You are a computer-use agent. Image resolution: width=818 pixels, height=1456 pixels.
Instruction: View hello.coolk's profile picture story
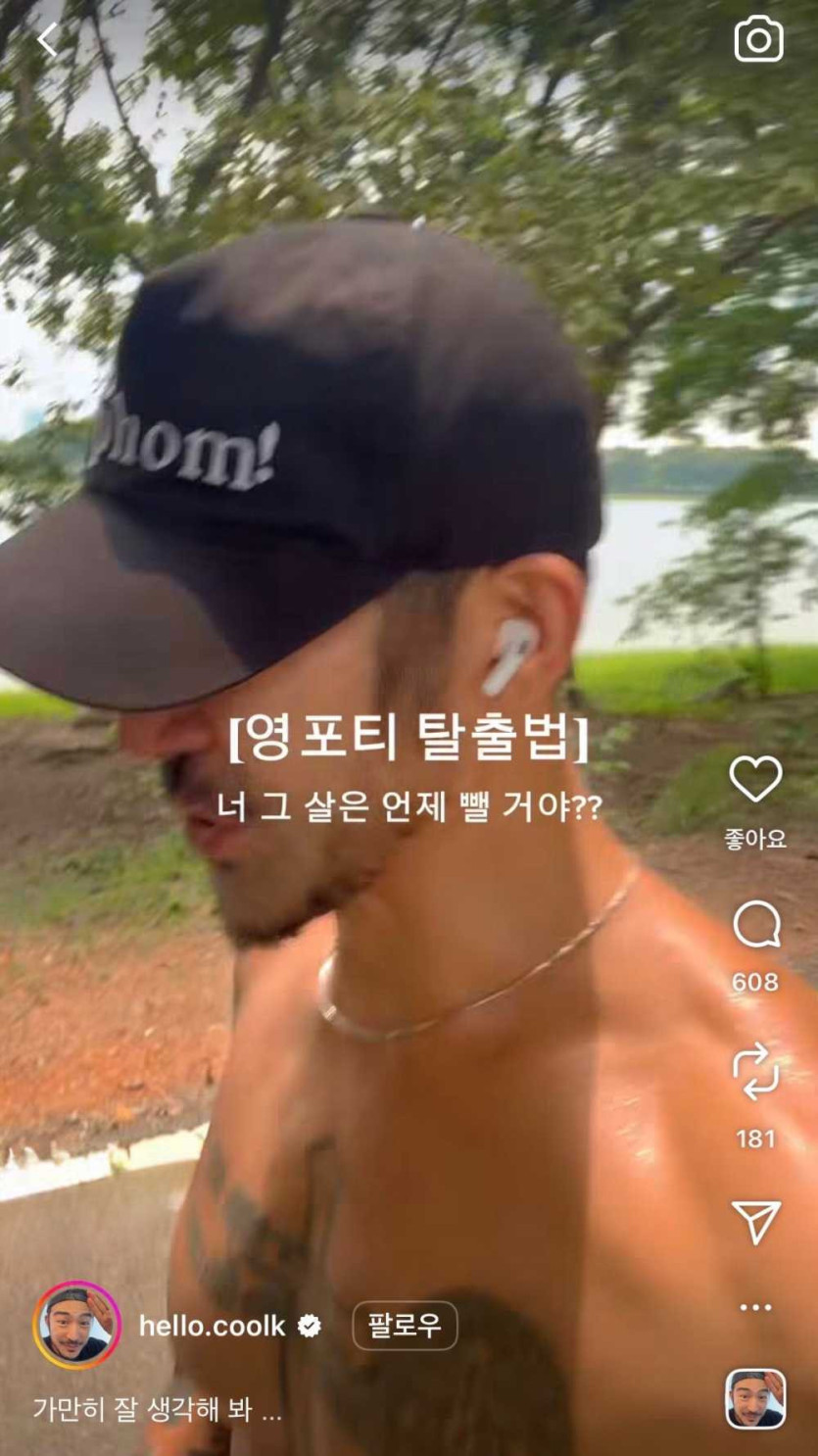[x=76, y=1326]
